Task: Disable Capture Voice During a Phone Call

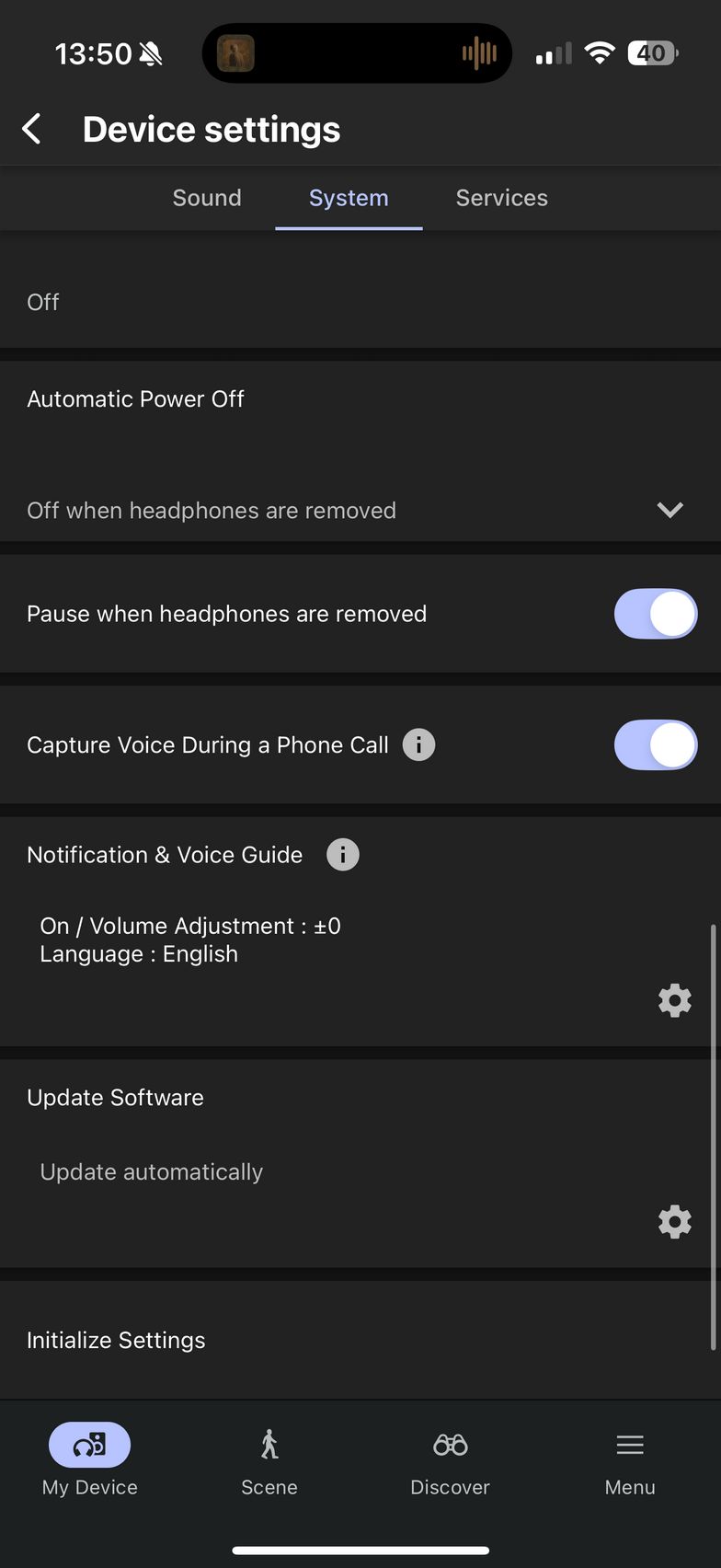Action: [x=656, y=744]
